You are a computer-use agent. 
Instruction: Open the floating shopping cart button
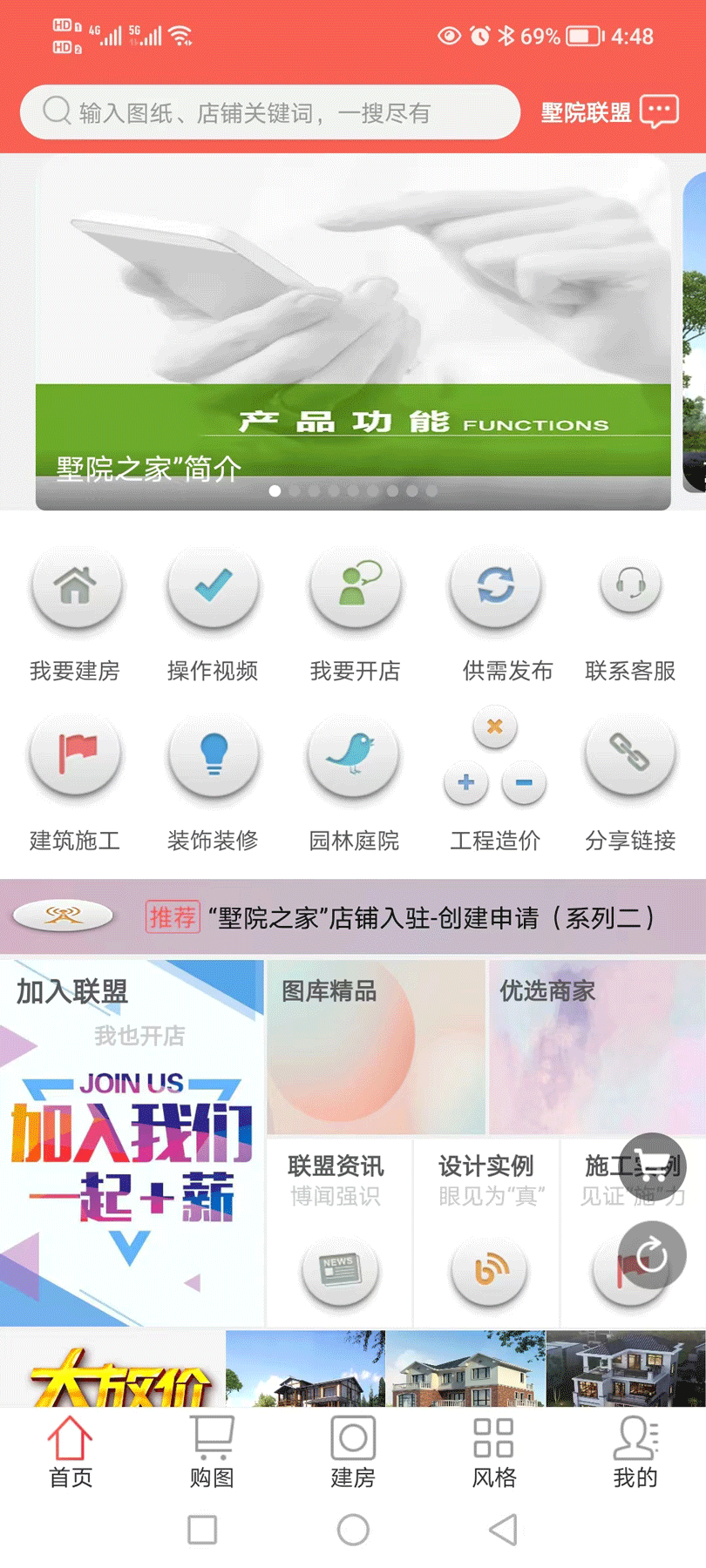click(x=653, y=1166)
